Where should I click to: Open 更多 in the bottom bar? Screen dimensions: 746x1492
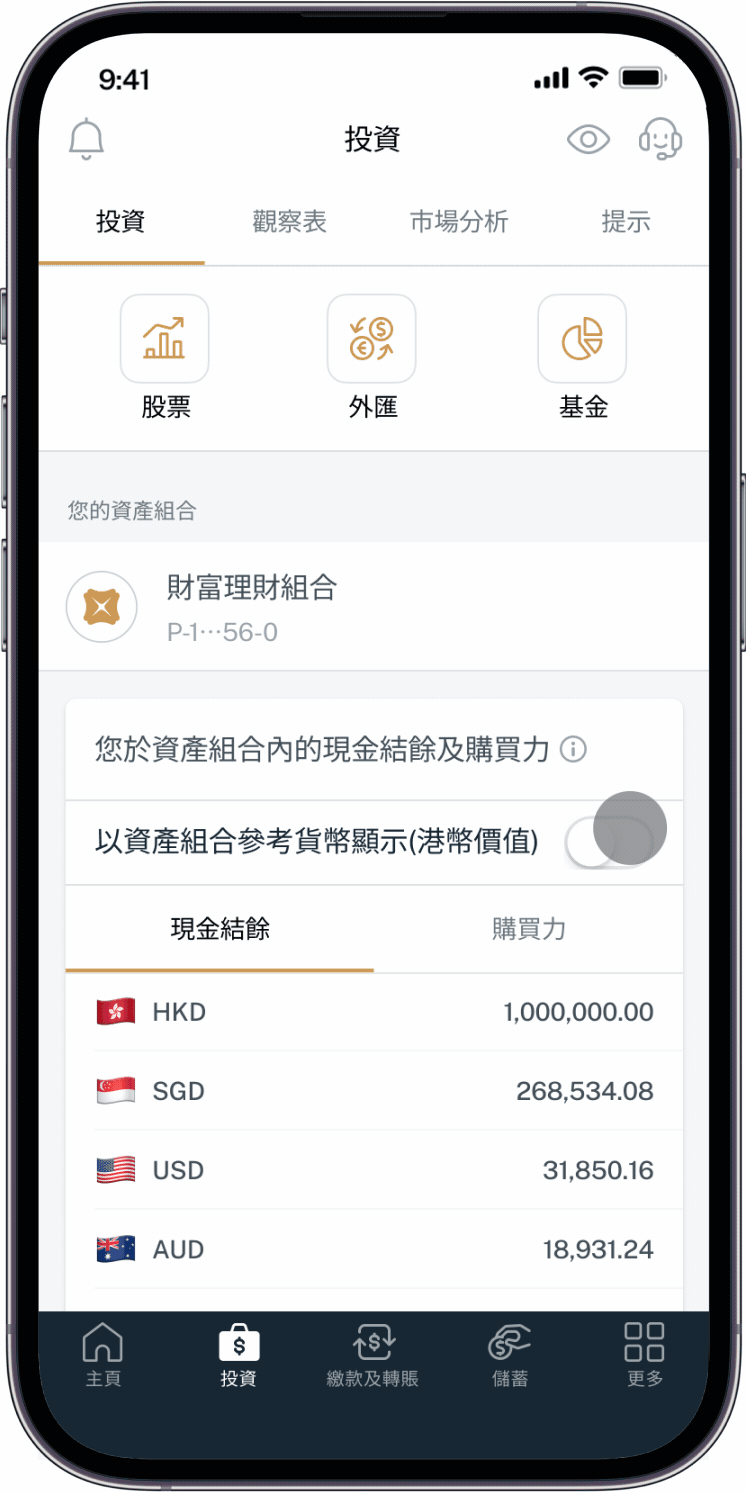tap(644, 1354)
